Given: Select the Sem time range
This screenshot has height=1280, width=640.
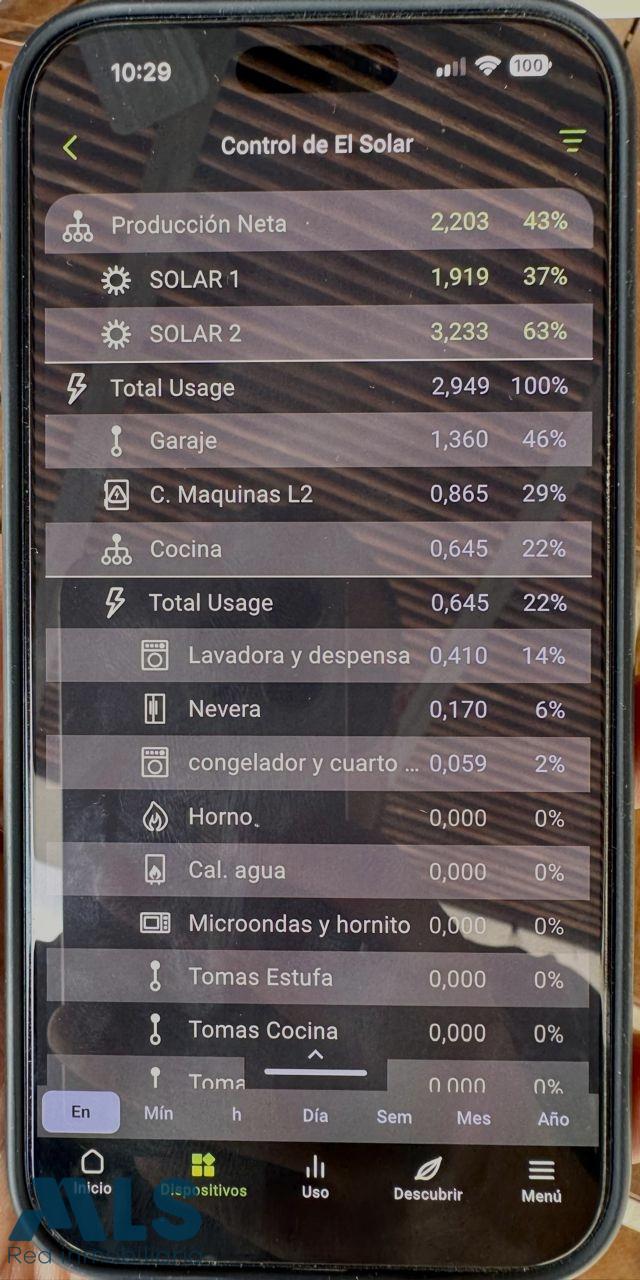Looking at the screenshot, I should click(x=394, y=1116).
